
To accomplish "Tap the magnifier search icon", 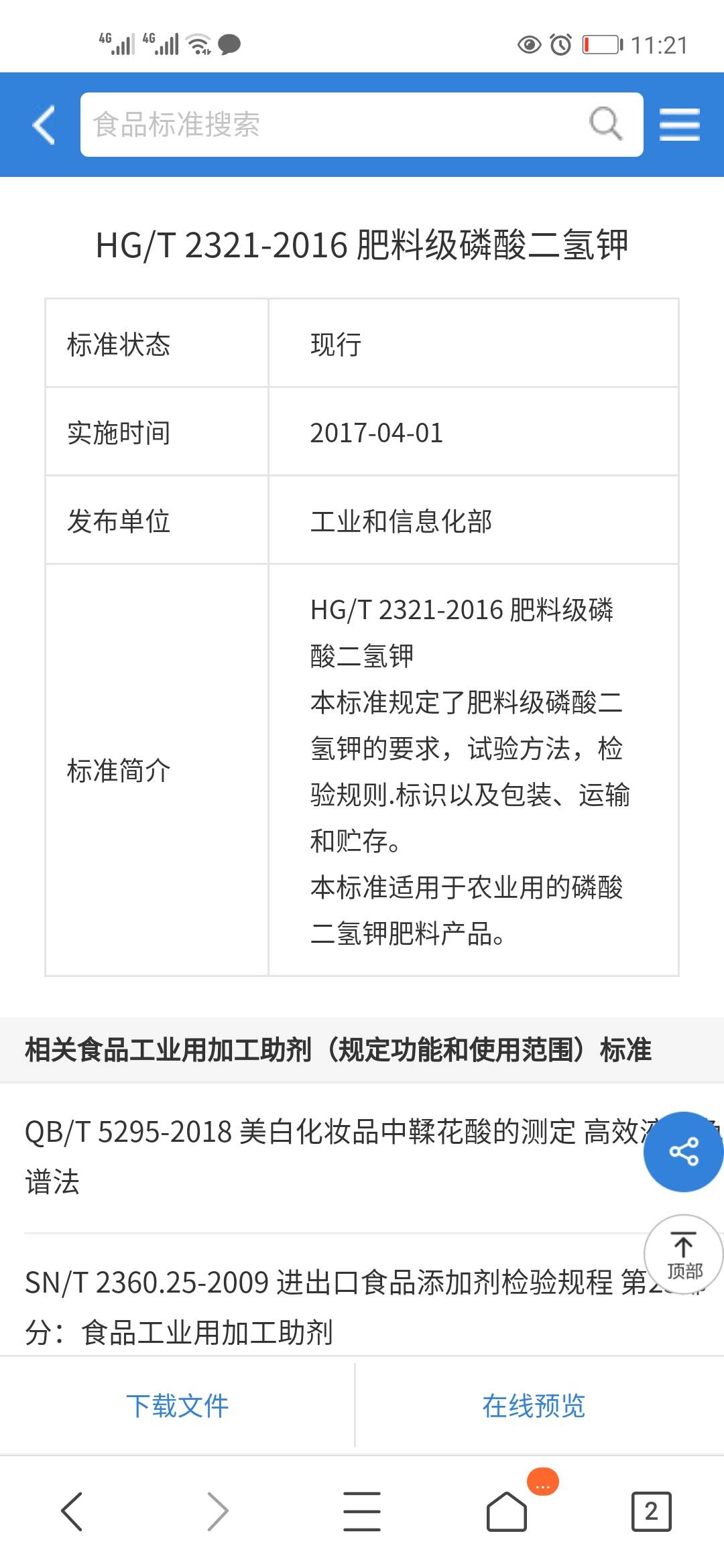I will click(605, 124).
